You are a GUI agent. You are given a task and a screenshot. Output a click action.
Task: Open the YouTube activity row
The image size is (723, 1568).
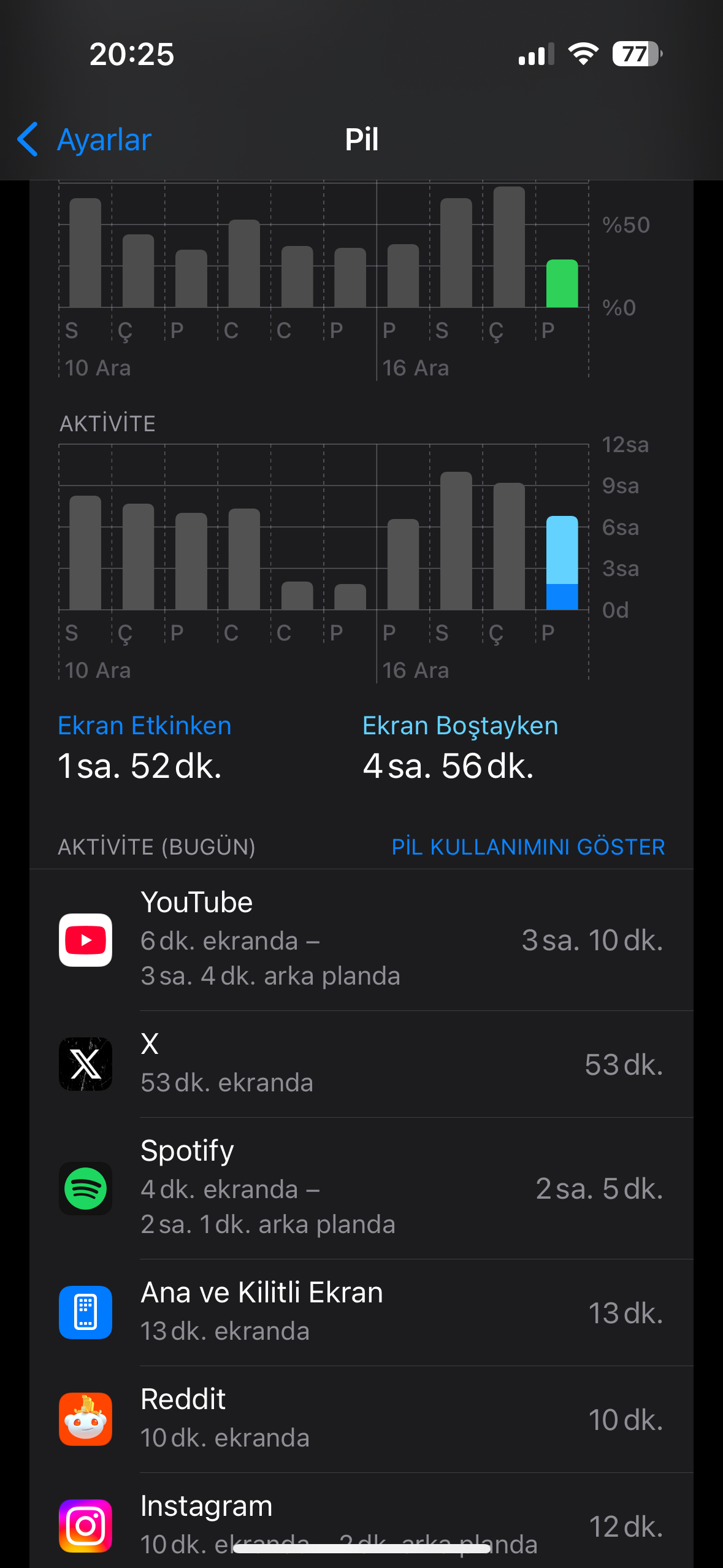pyautogui.click(x=361, y=940)
